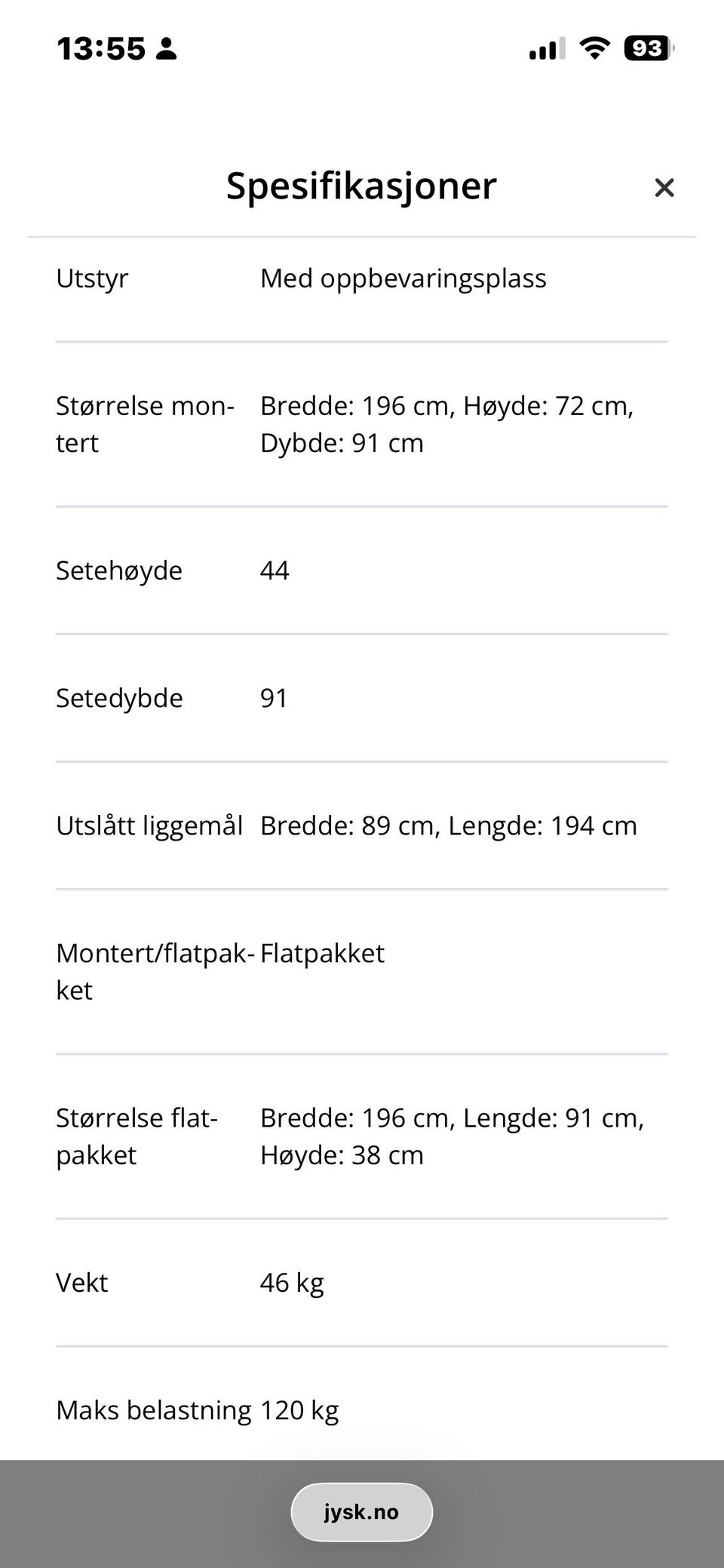Tap the Med oppbevaringsplass value
Screen dimensions: 724x1568
403,278
